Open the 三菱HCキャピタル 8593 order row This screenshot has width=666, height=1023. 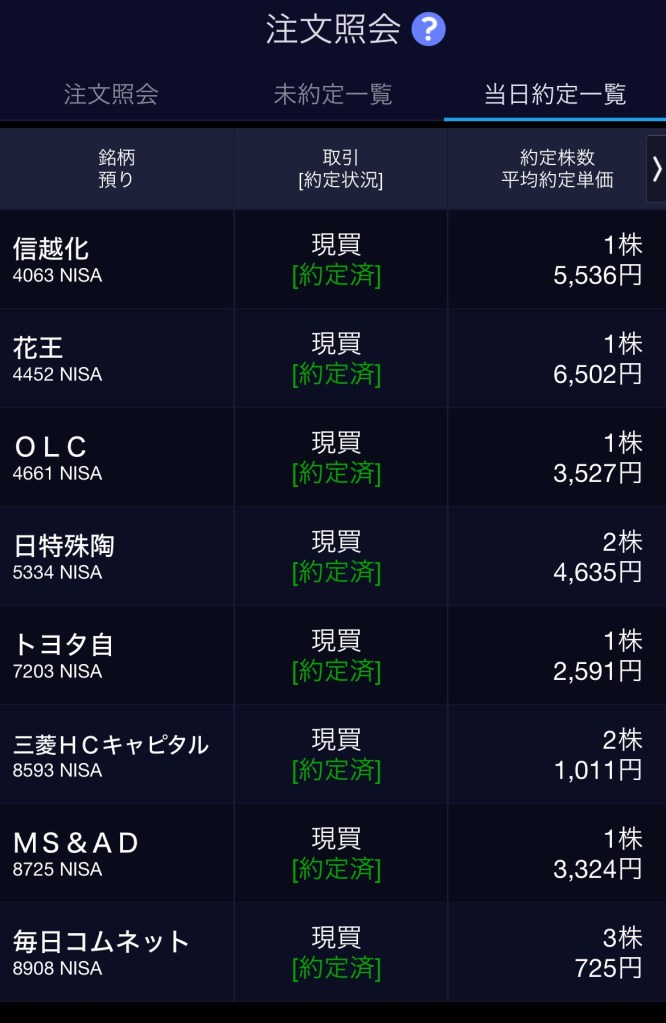coord(333,754)
